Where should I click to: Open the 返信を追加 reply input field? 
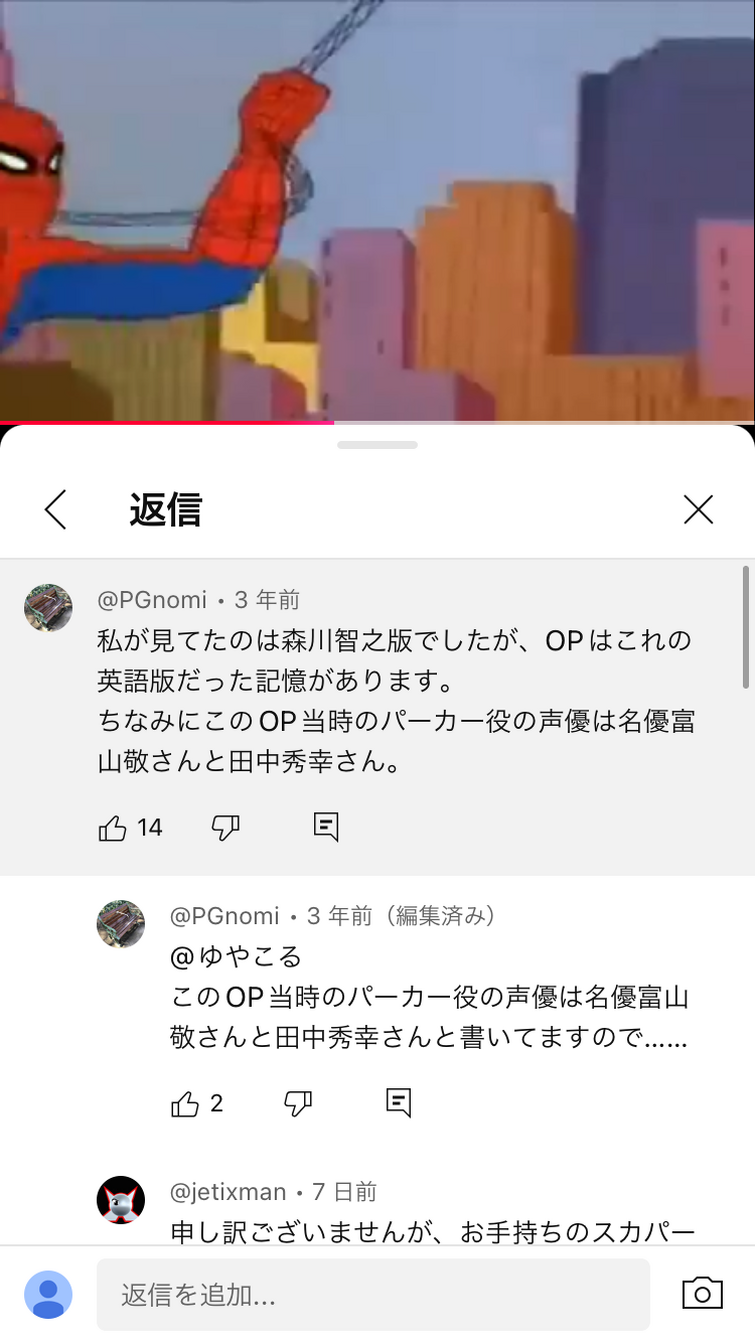373,1295
